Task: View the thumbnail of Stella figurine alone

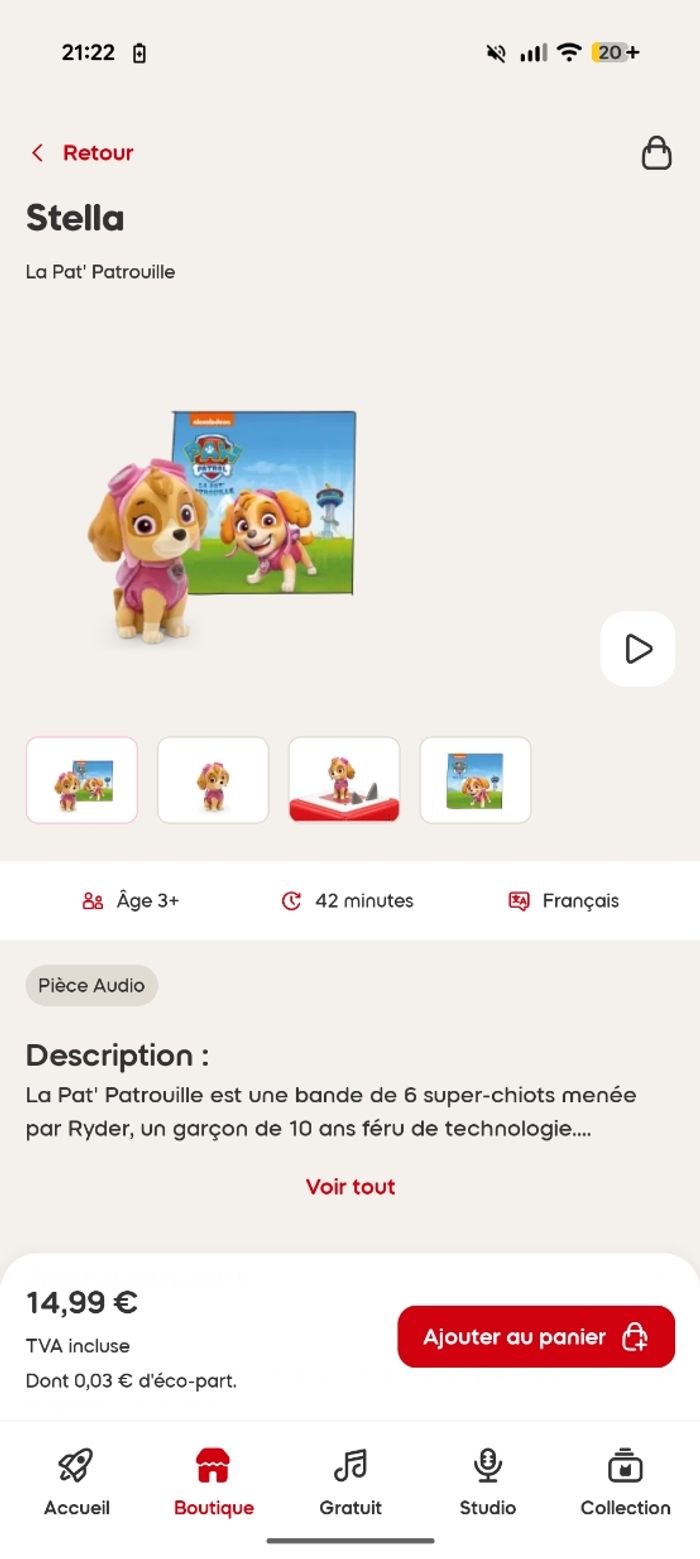Action: [213, 780]
